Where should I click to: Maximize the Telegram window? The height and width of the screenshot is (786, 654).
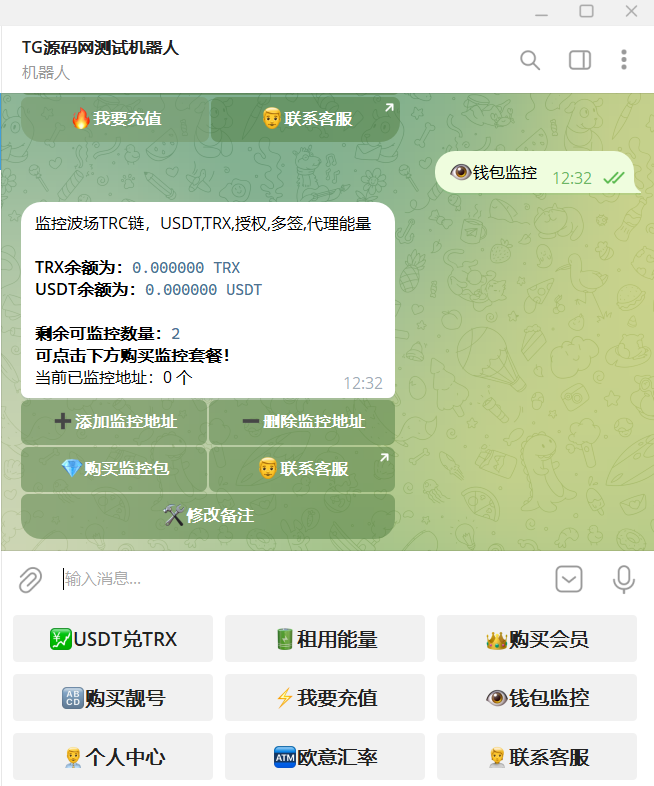tap(586, 11)
